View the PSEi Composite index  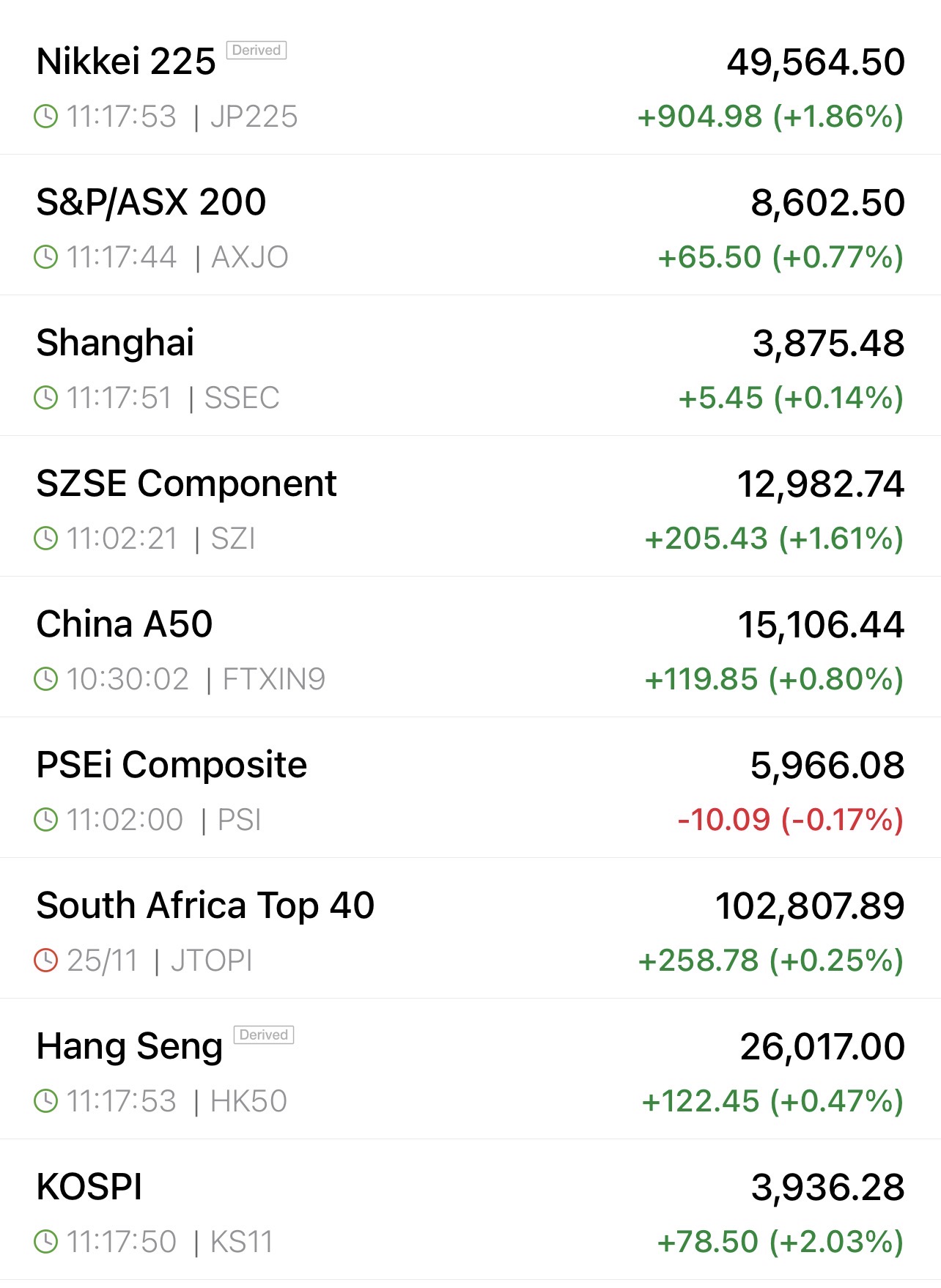[171, 765]
